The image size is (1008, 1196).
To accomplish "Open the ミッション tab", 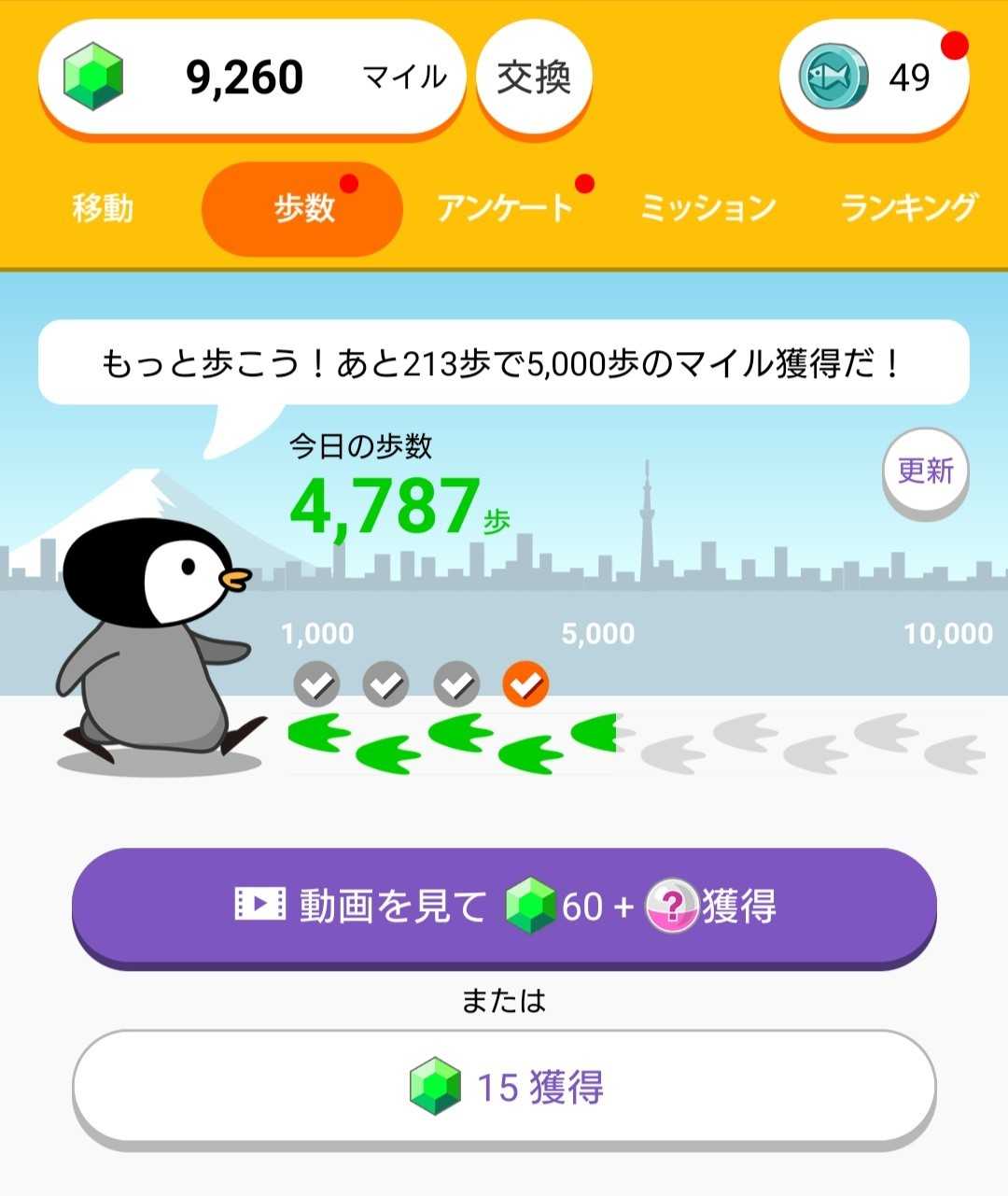I will click(x=707, y=207).
